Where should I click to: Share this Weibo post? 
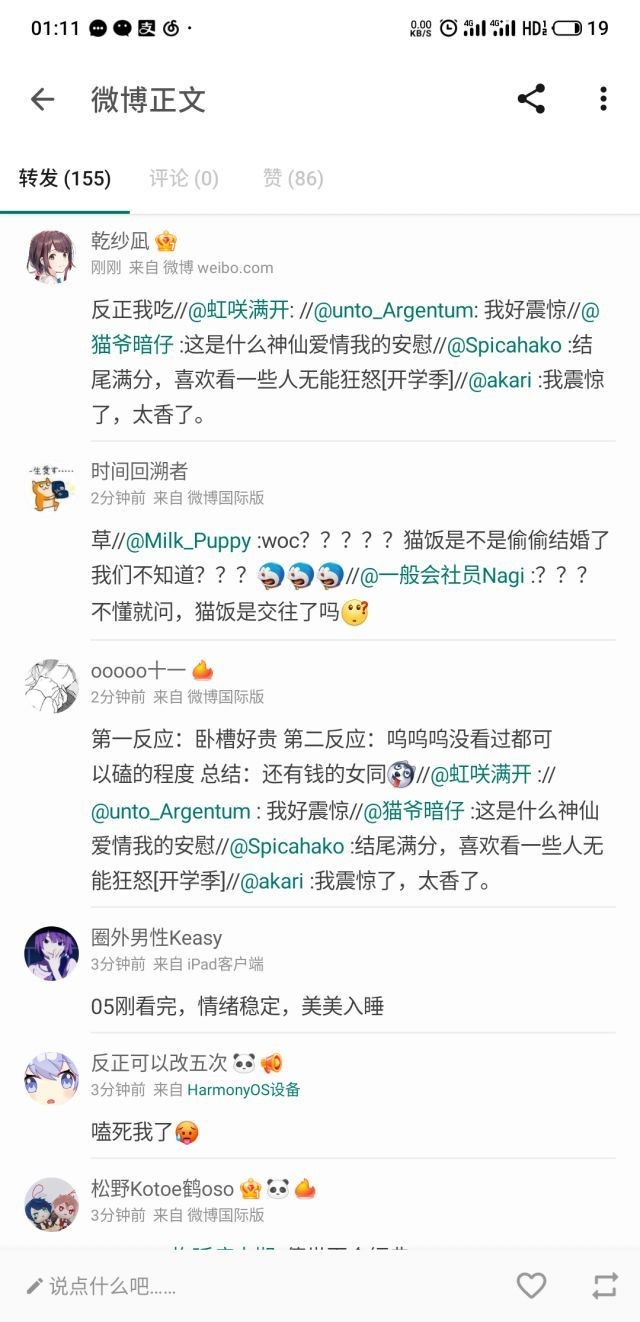point(531,99)
